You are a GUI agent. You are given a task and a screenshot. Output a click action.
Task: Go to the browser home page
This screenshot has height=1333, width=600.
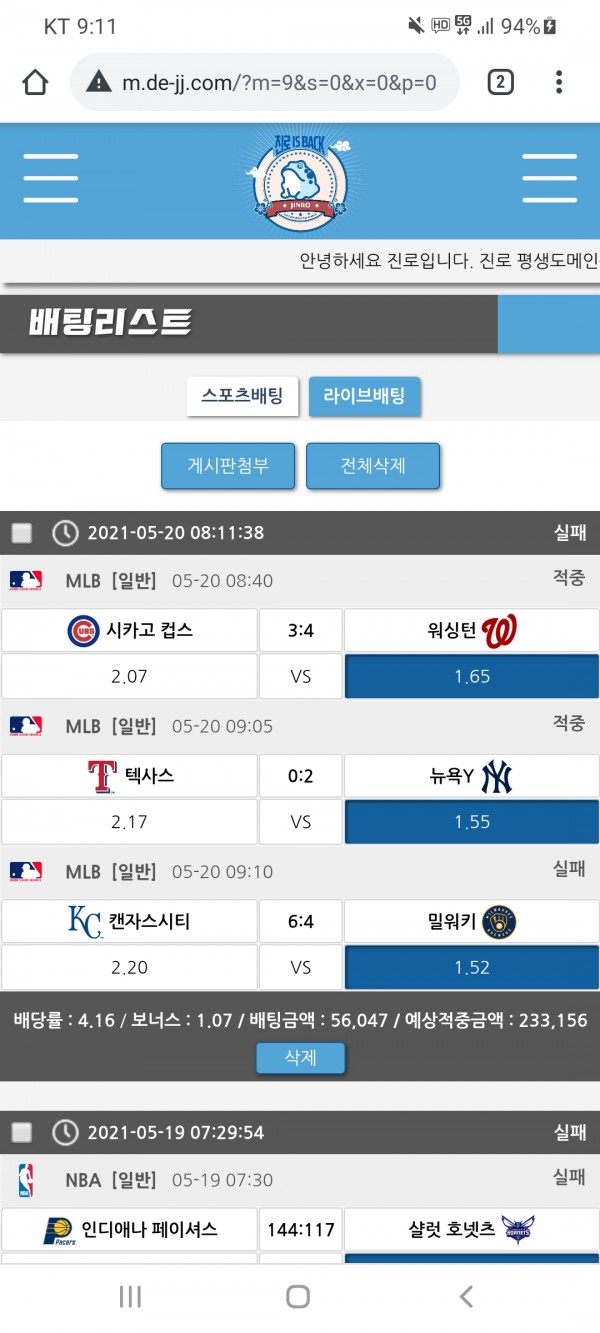click(35, 82)
